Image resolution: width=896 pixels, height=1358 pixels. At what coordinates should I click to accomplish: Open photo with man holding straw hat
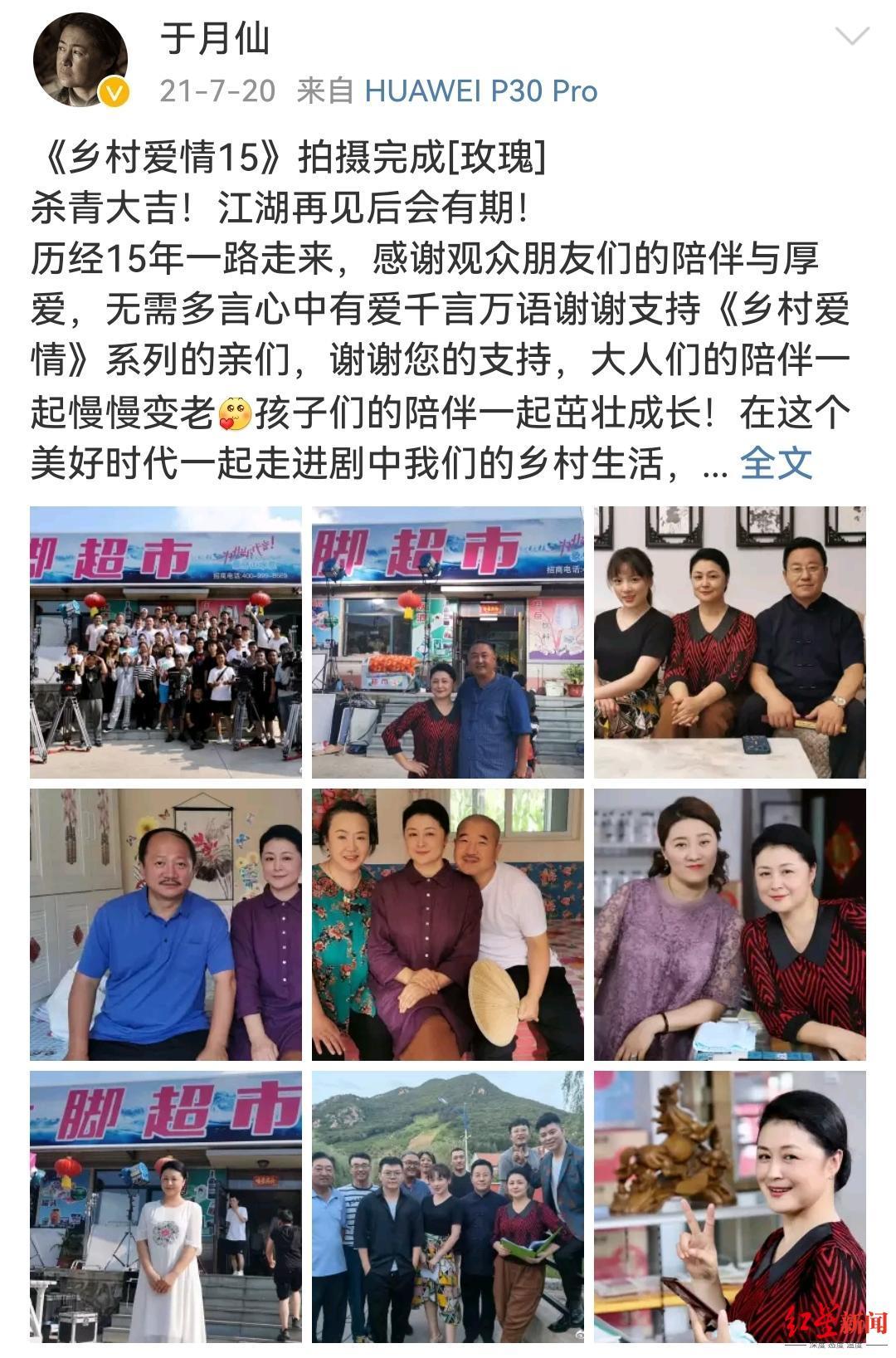point(447,924)
